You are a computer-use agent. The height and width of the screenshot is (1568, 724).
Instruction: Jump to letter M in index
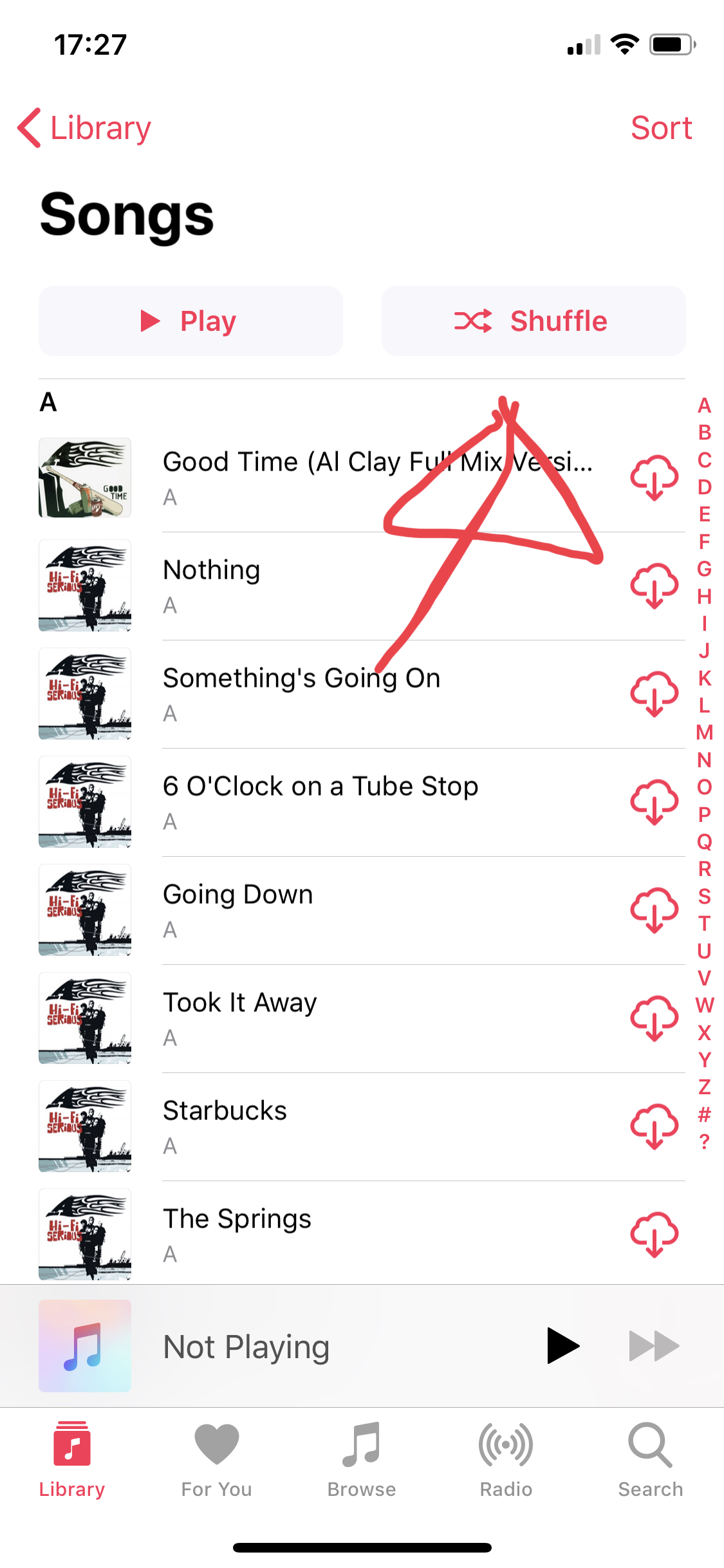click(x=705, y=733)
